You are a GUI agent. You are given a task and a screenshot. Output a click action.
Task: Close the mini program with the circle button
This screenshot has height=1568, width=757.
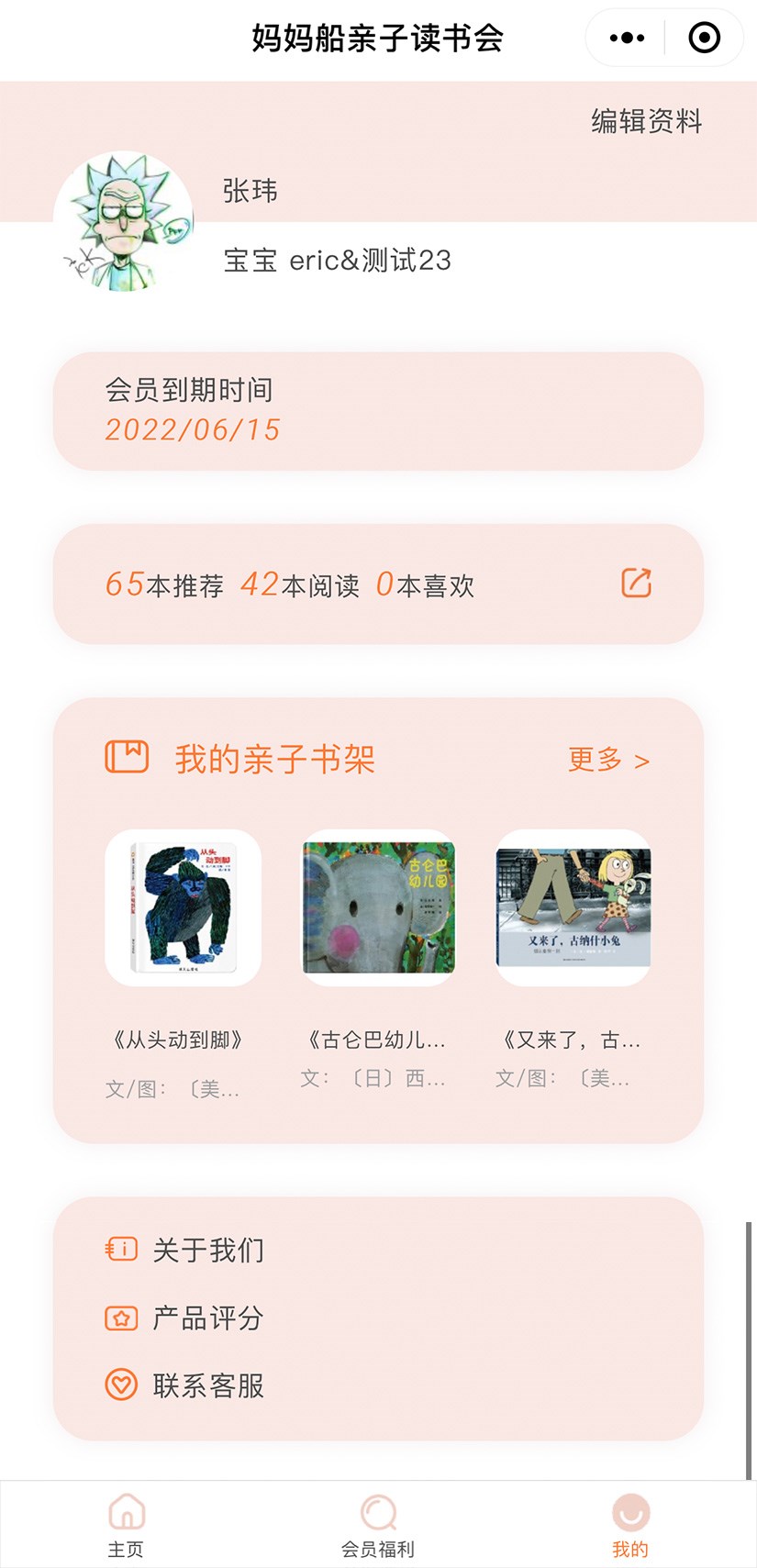click(704, 39)
